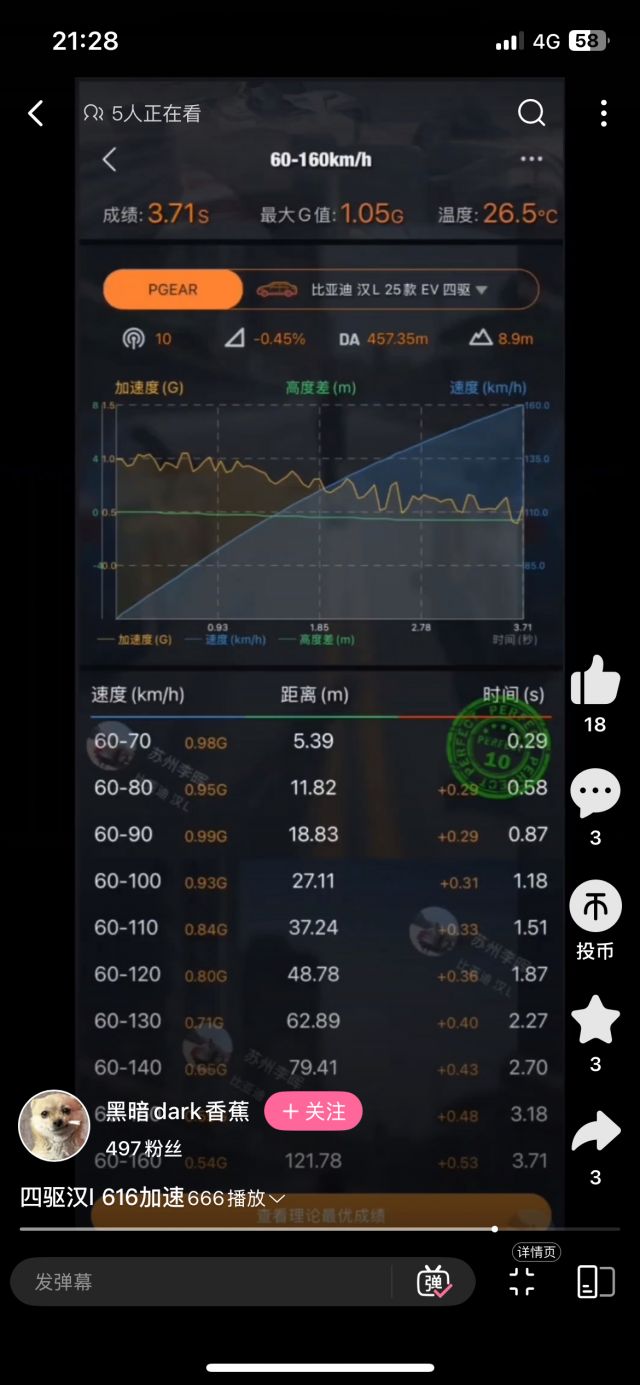Expand the video title 四驱汉l 616加速
Screen dimensions: 640x1385
(x=277, y=1198)
